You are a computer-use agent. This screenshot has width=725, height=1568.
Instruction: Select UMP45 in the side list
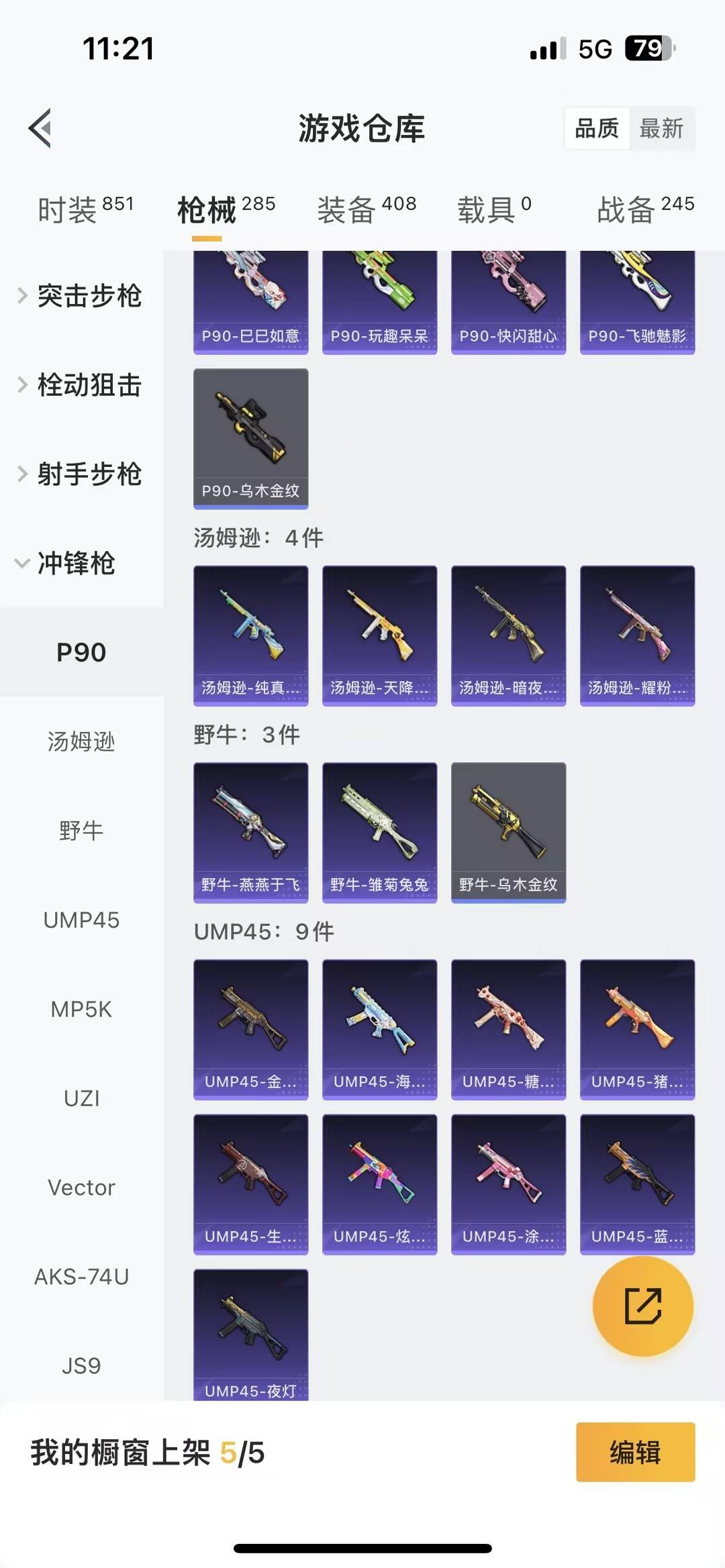(x=81, y=920)
